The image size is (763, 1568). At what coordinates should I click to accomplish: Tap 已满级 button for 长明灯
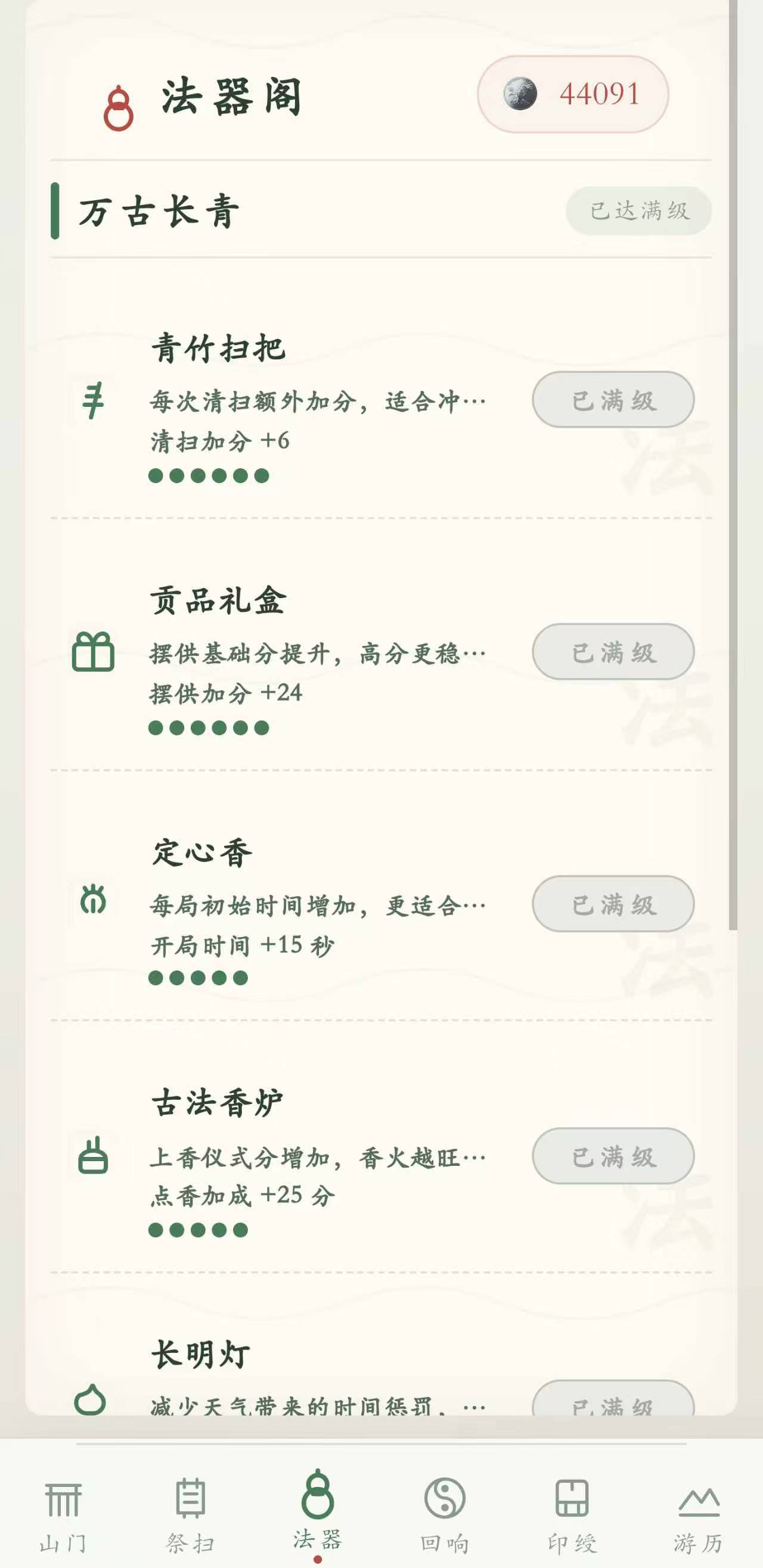(613, 1401)
